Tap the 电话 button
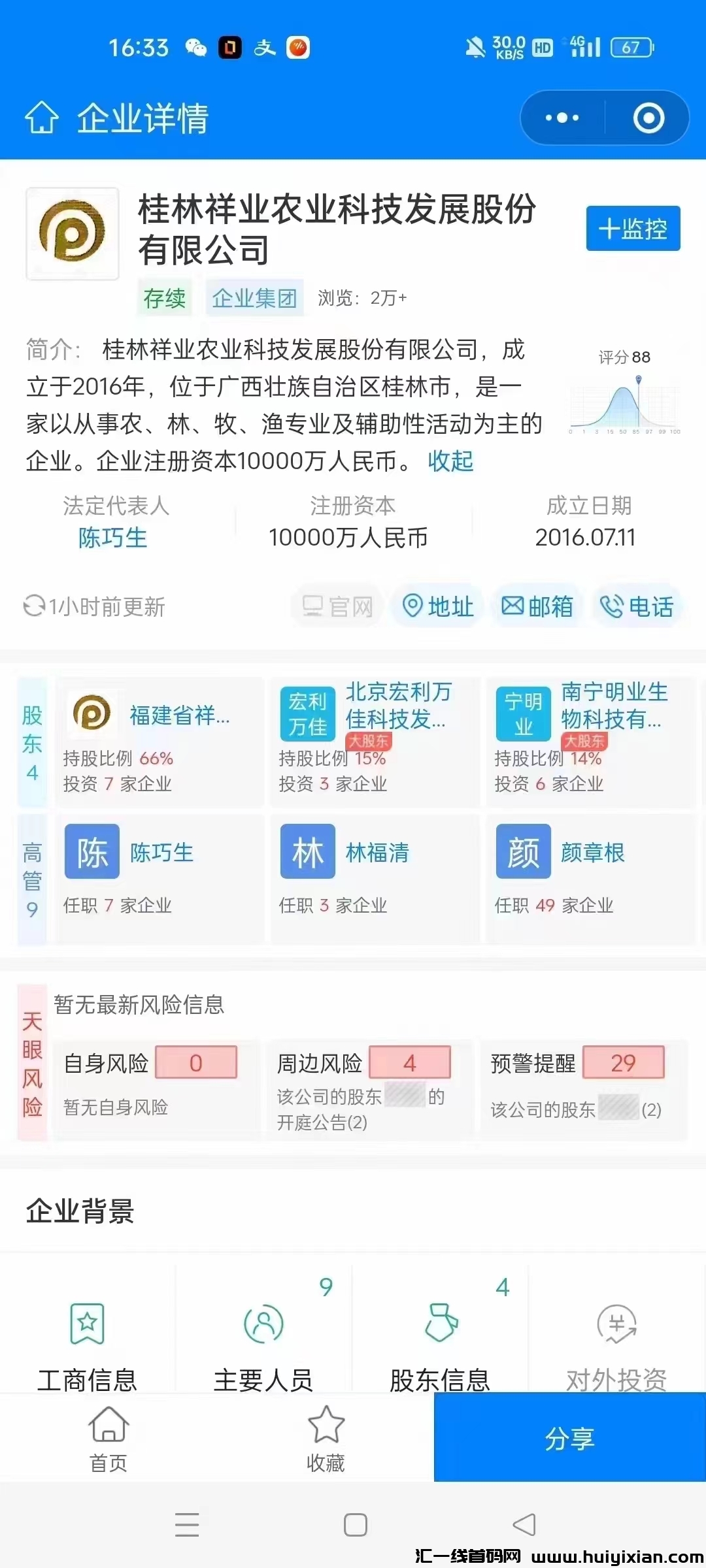 click(637, 606)
